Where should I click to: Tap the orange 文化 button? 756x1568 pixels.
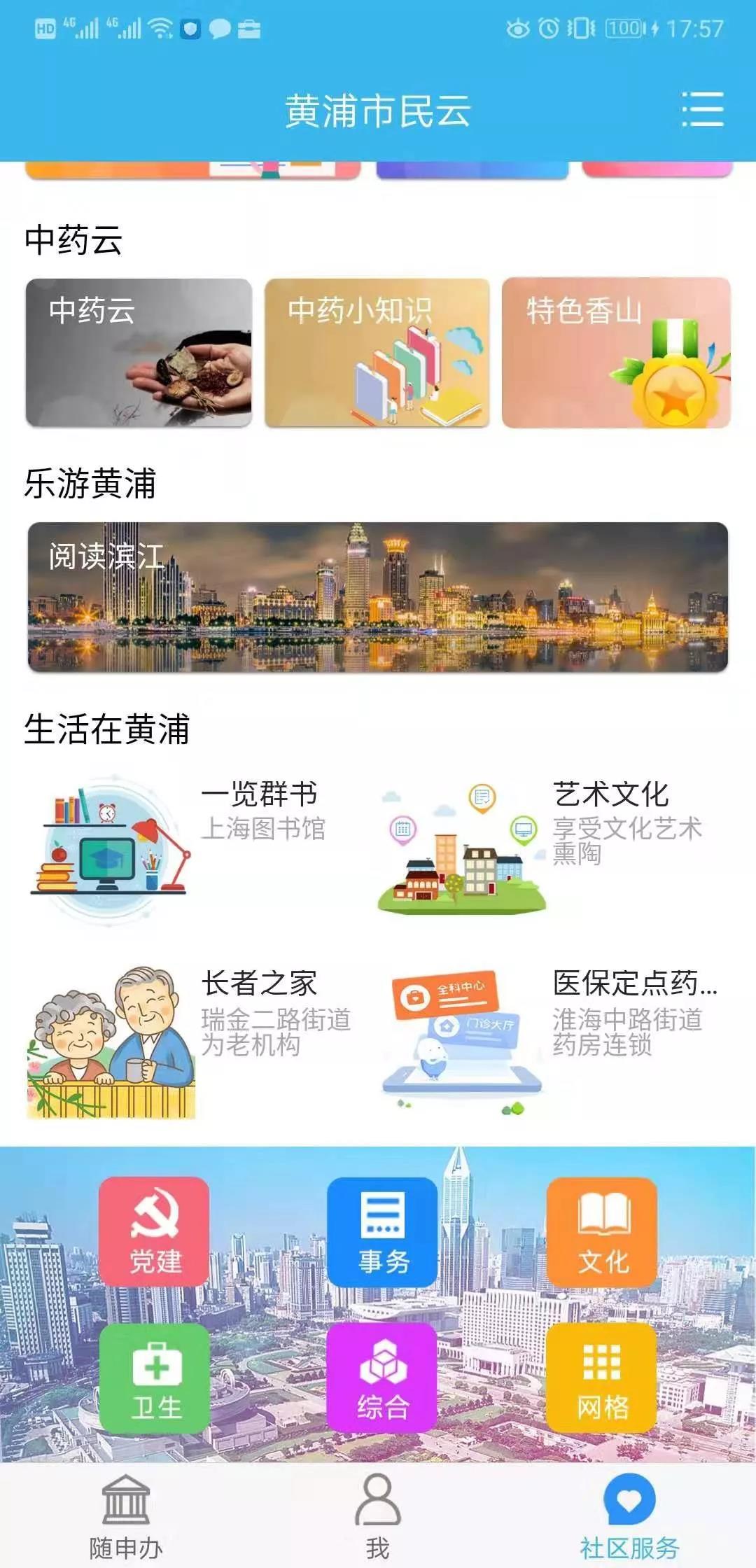pos(602,1232)
